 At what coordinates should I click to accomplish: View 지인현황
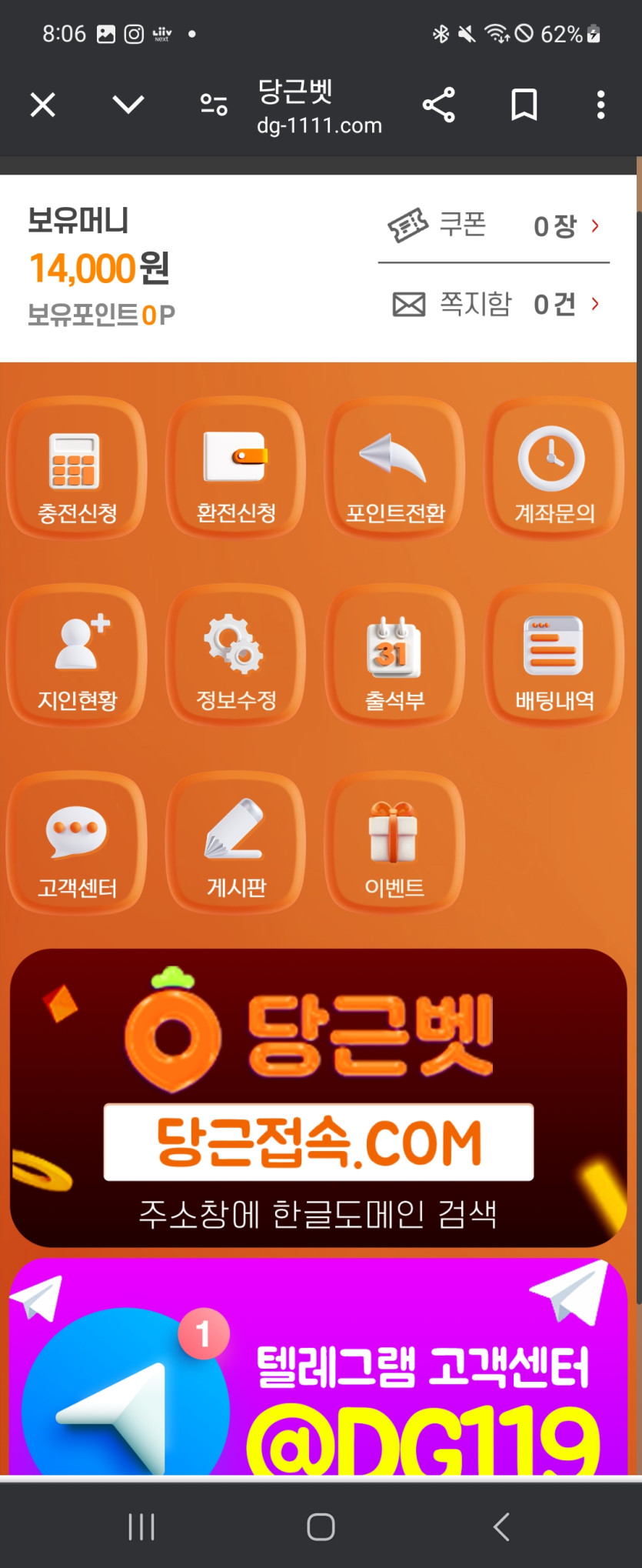77,656
